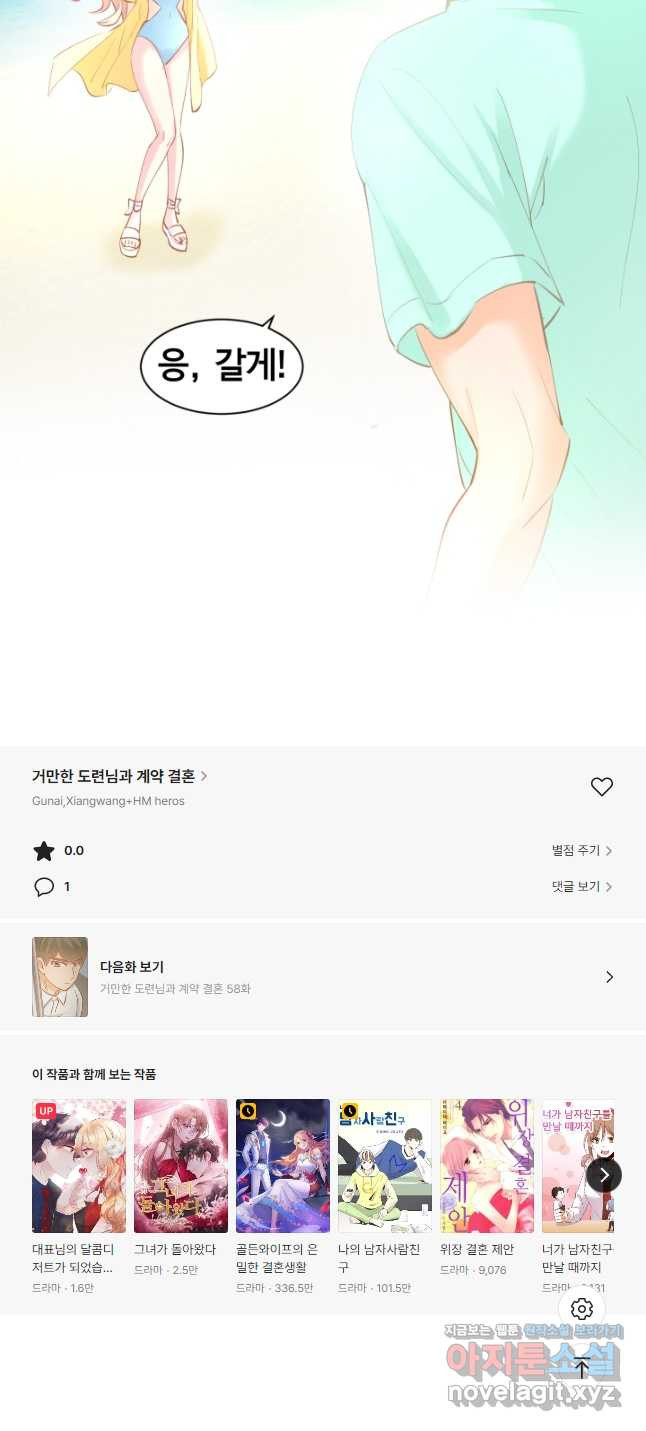Open 별점 주기 to rate
Viewport: 646px width, 1431px height.
click(581, 850)
